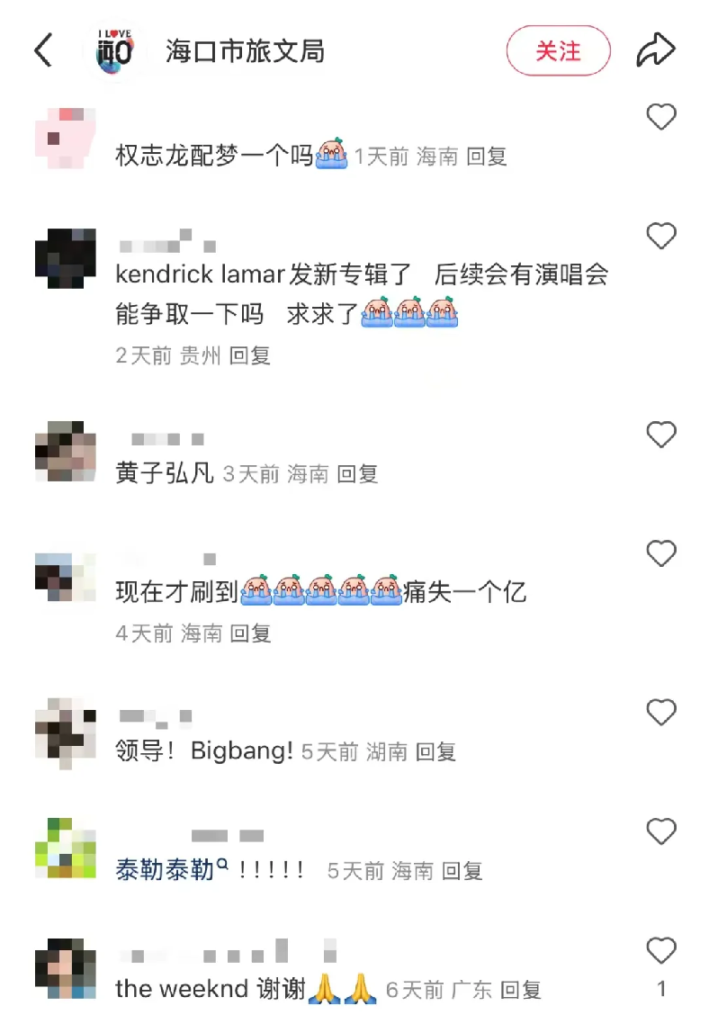The height and width of the screenshot is (1024, 709).
Task: Open avatar of the kendrick lamar commenter
Action: tap(65, 258)
